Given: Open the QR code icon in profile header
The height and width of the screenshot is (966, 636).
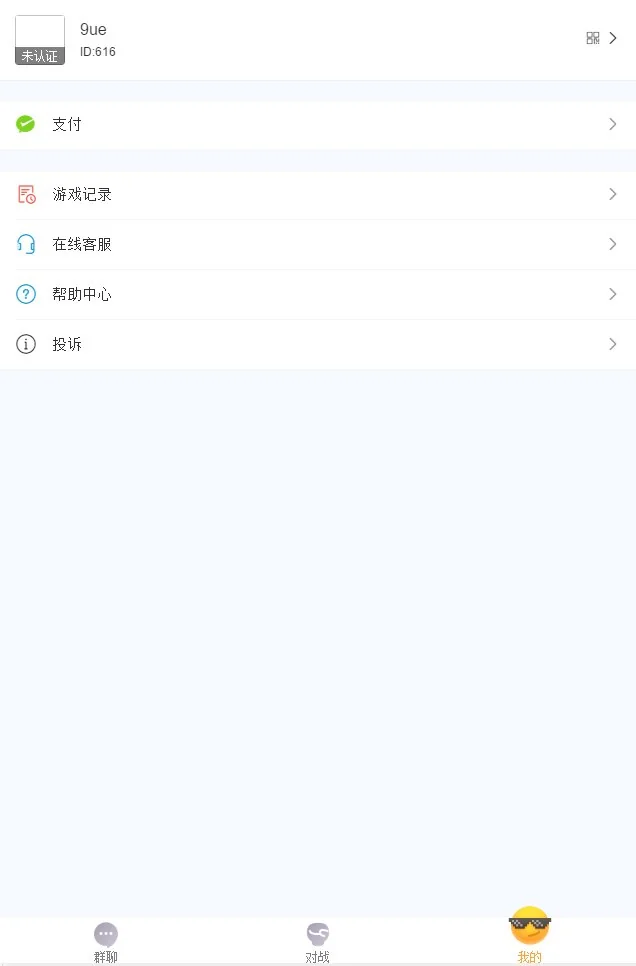Looking at the screenshot, I should [x=593, y=38].
